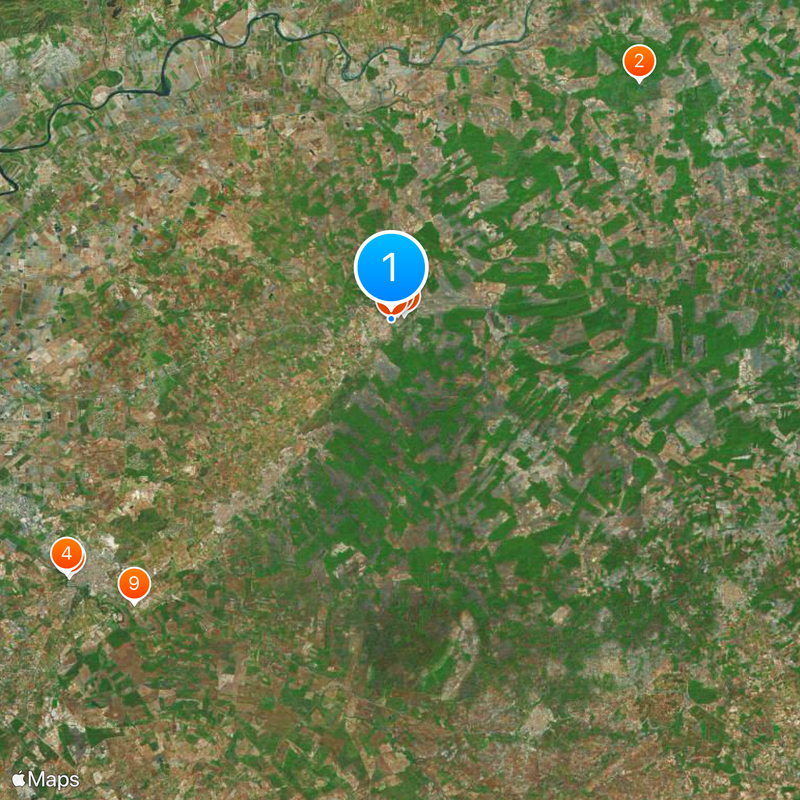Viewport: 800px width, 800px height.
Task: Select the orange pin numbered 9
Action: coord(133,584)
